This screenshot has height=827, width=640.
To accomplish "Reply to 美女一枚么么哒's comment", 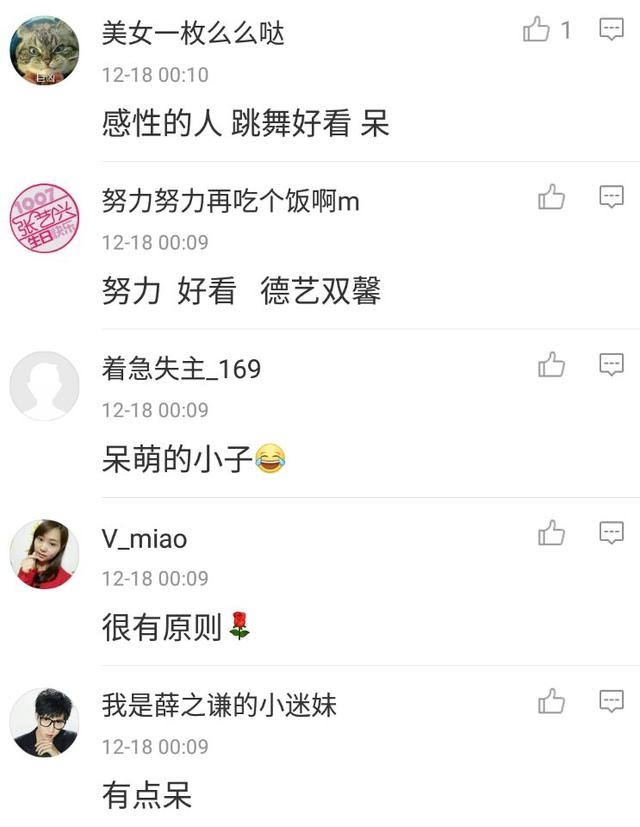I will [611, 30].
